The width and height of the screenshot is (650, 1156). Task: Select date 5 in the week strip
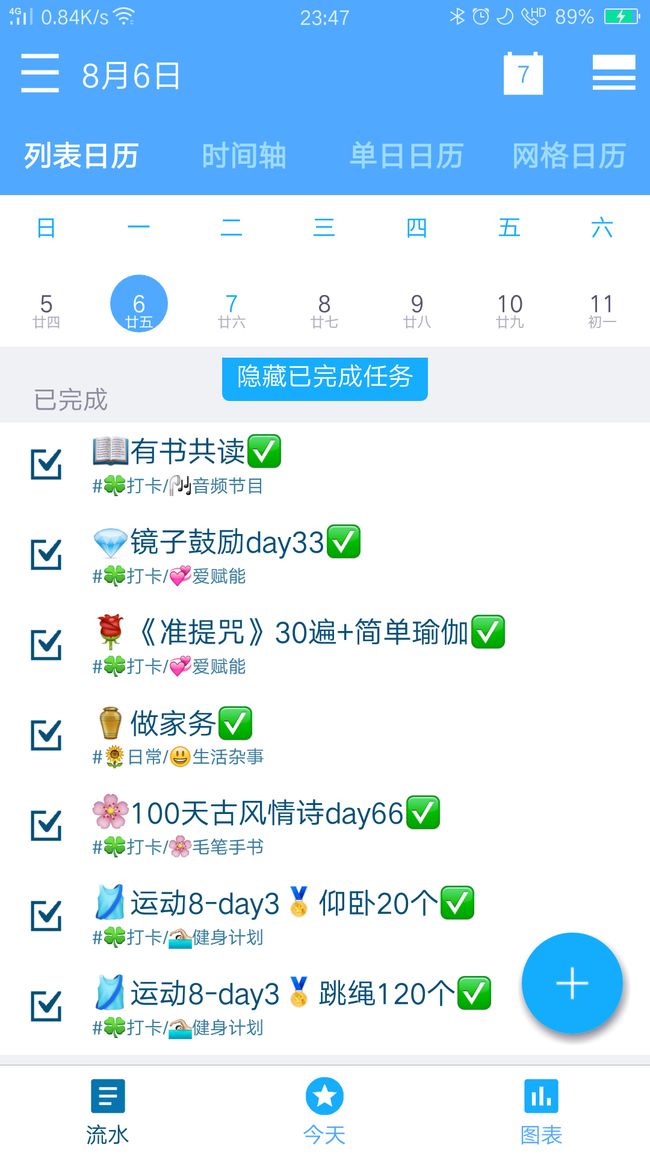pos(46,310)
